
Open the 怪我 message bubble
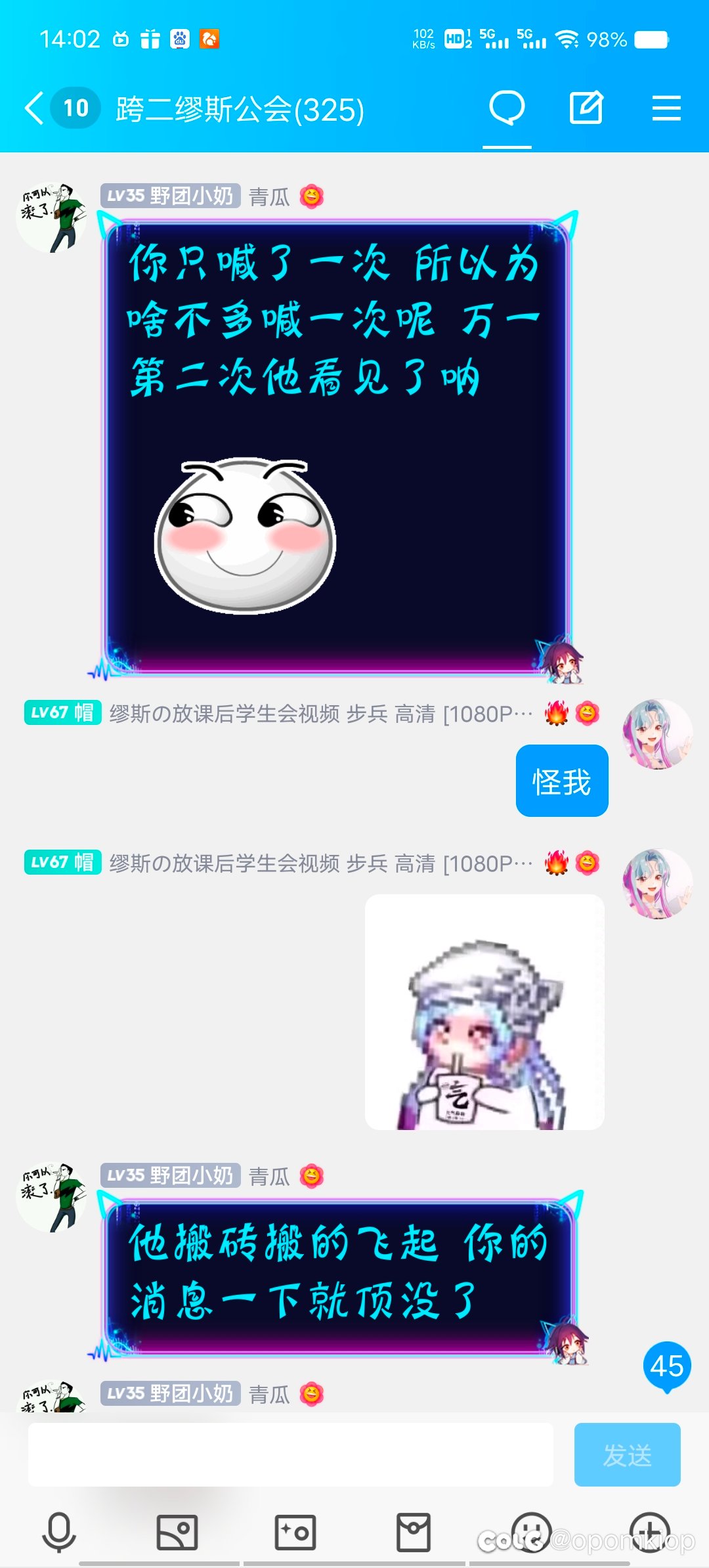tap(562, 781)
